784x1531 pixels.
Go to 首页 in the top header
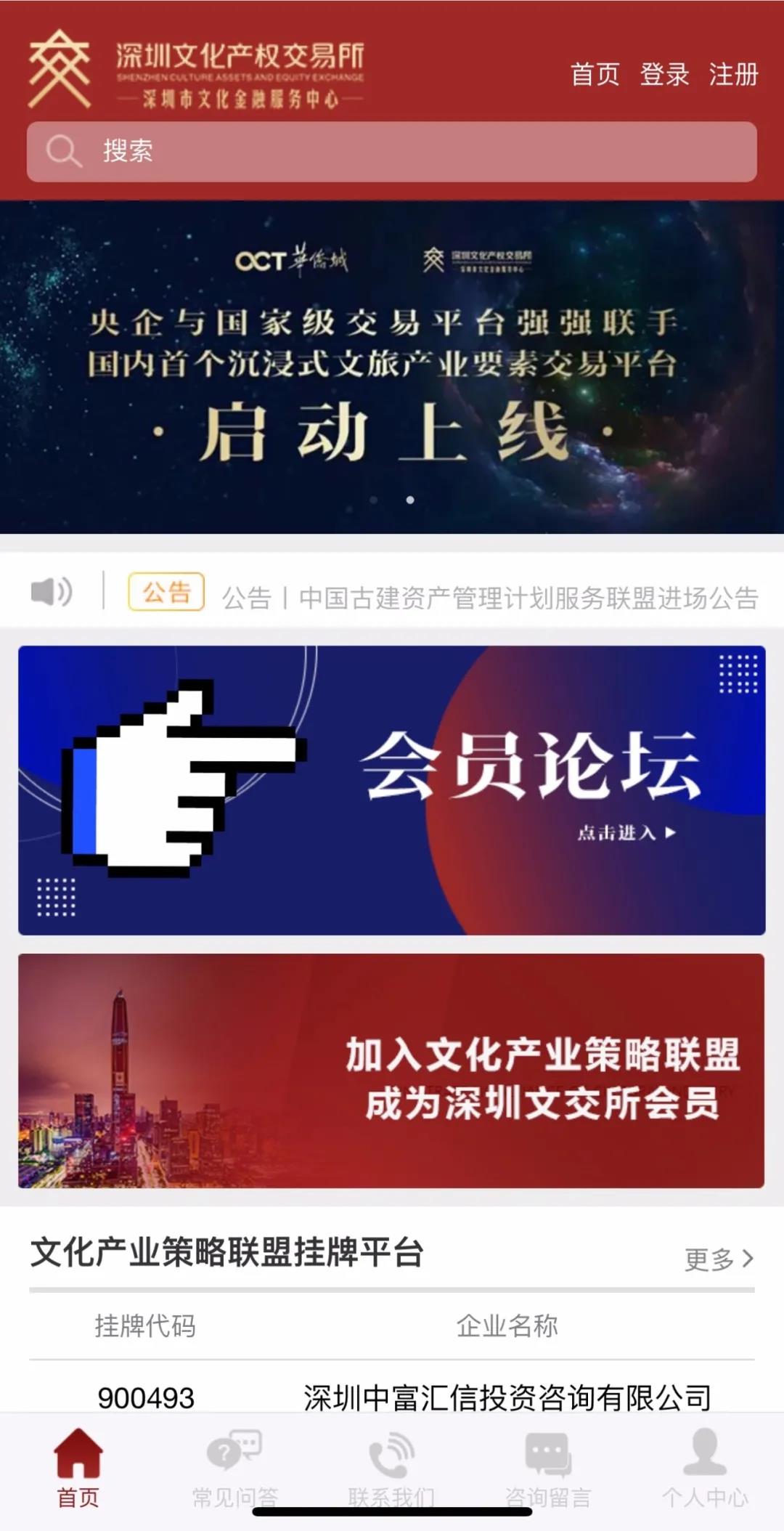pyautogui.click(x=595, y=74)
